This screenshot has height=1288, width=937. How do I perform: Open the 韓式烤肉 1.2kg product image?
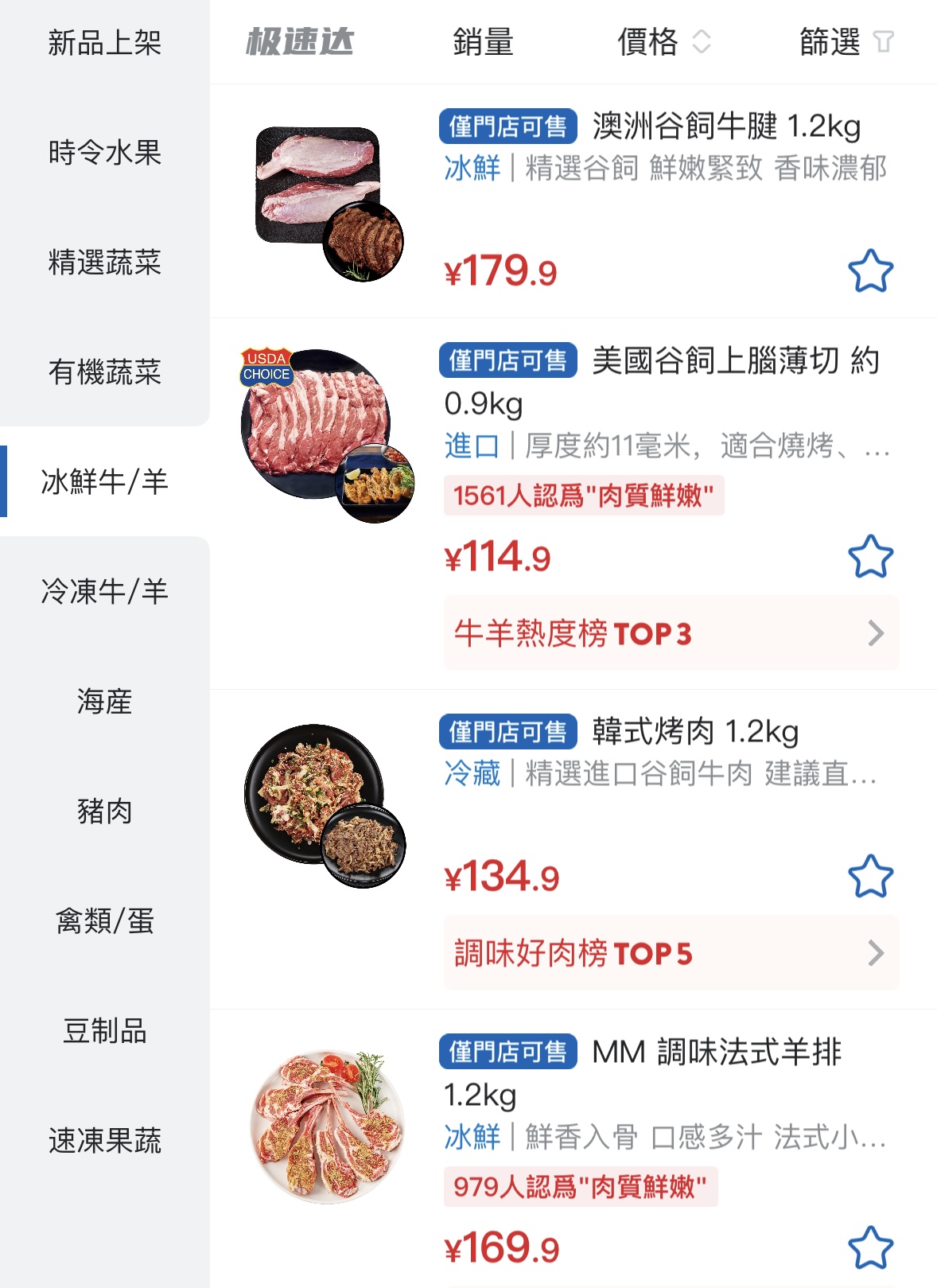point(325,805)
